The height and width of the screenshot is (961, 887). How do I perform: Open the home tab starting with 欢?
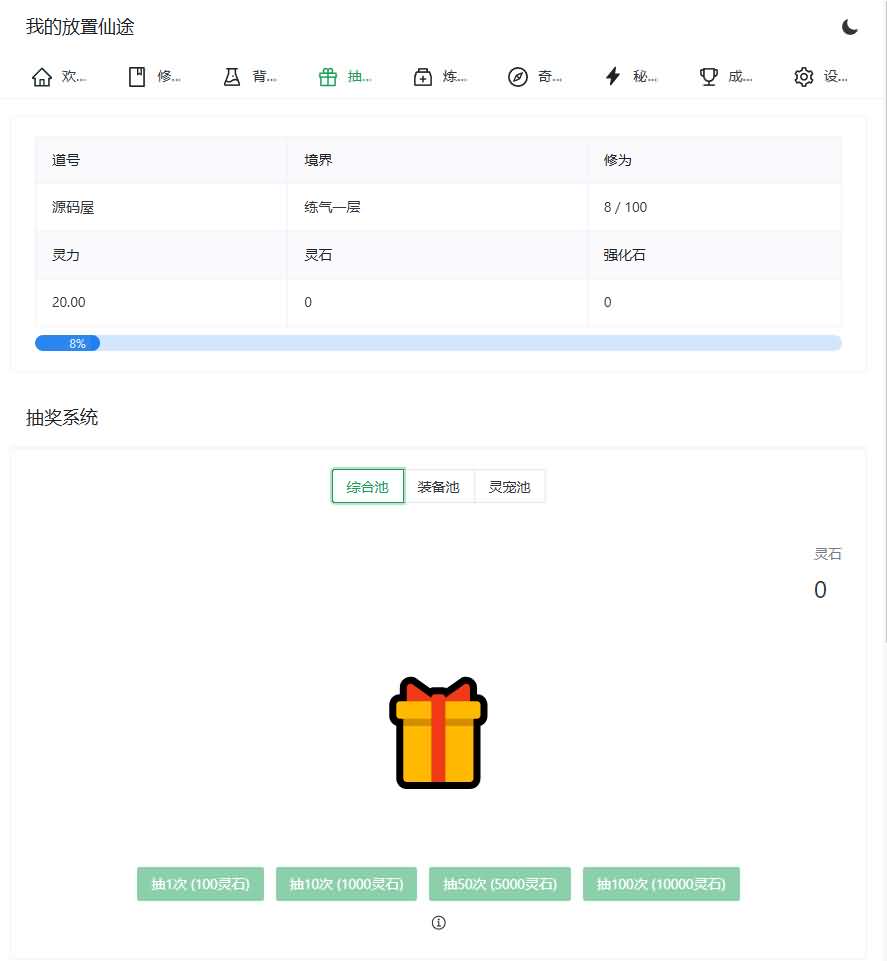[59, 77]
